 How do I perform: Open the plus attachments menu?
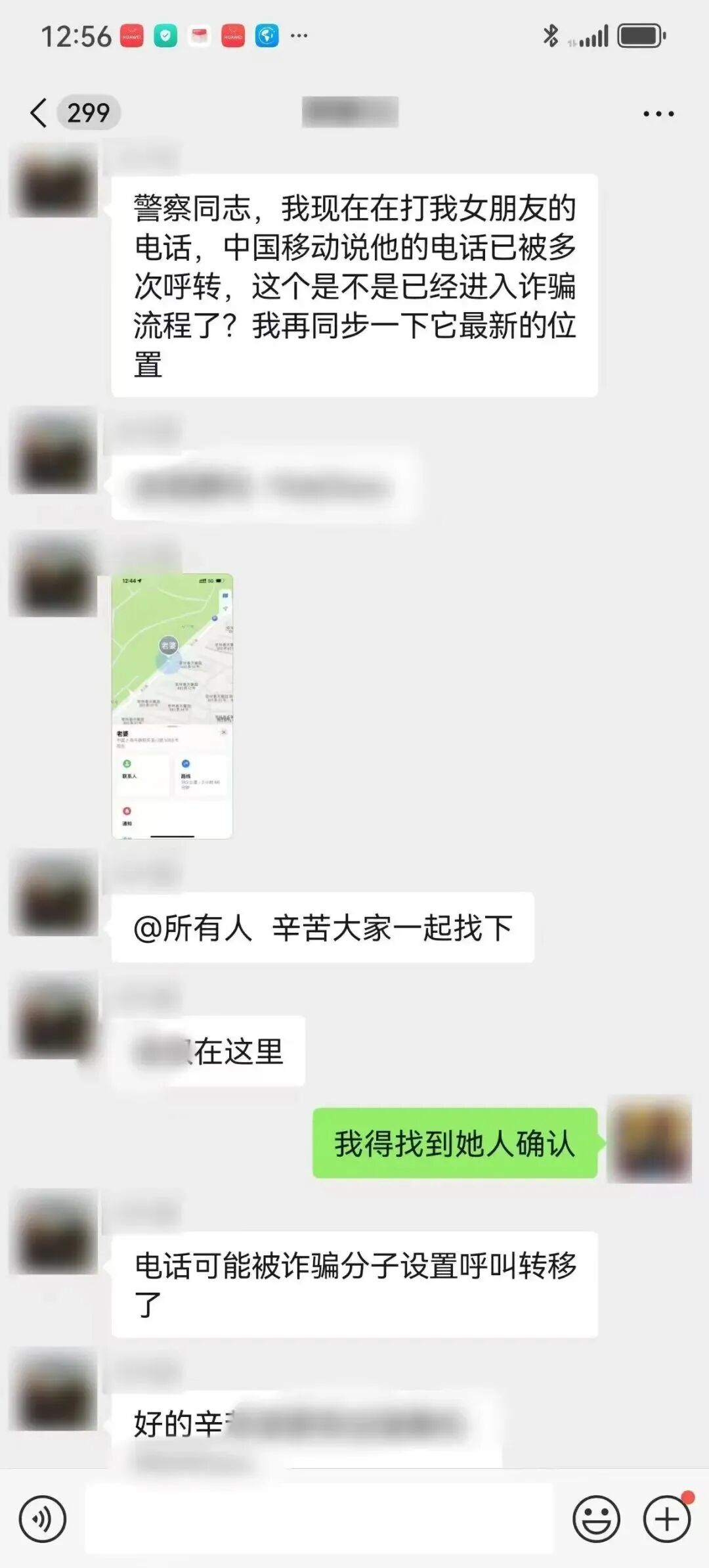(666, 1519)
